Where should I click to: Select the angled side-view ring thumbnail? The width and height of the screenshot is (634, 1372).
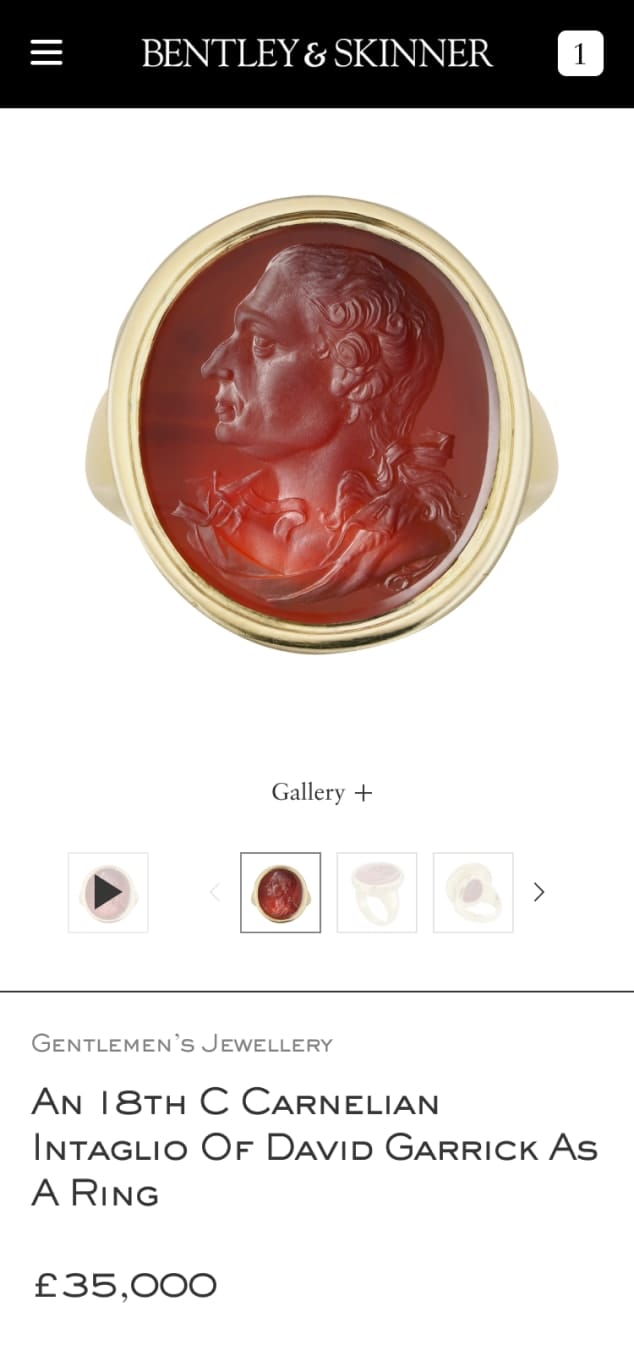click(x=473, y=892)
